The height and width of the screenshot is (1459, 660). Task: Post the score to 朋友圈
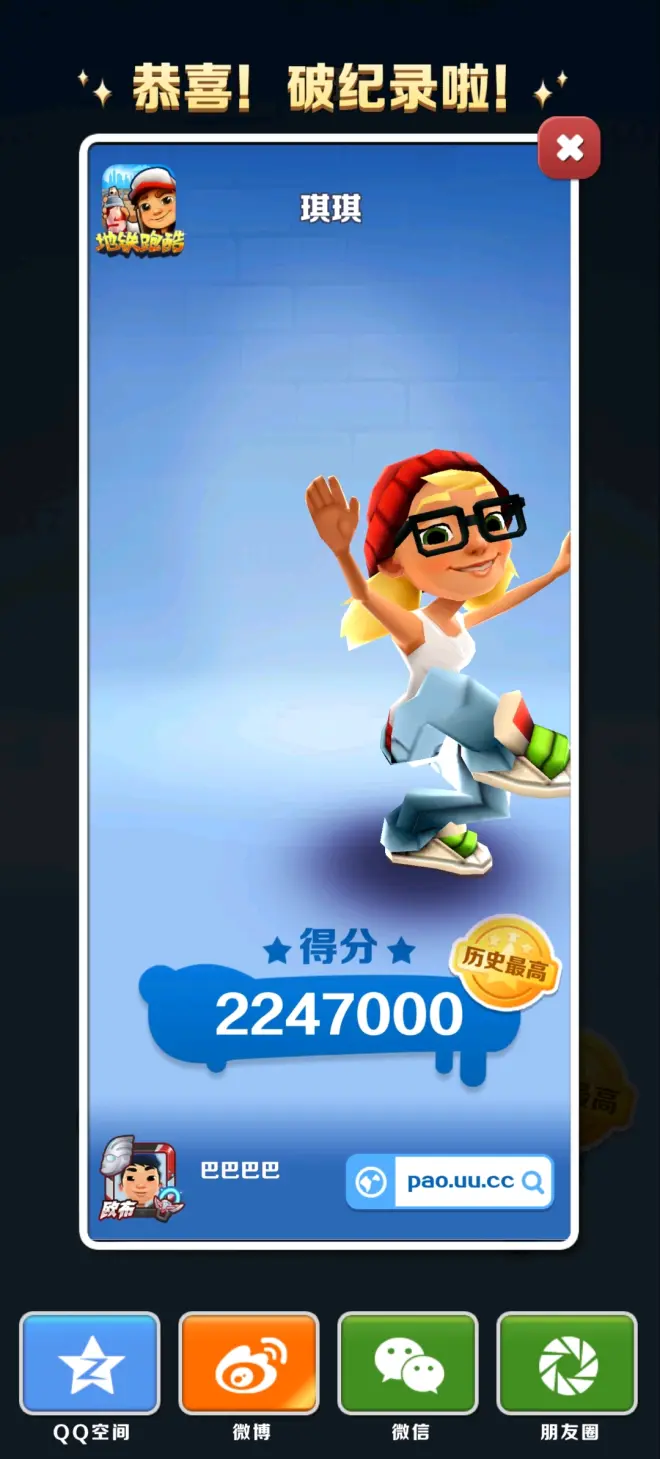(x=567, y=1364)
